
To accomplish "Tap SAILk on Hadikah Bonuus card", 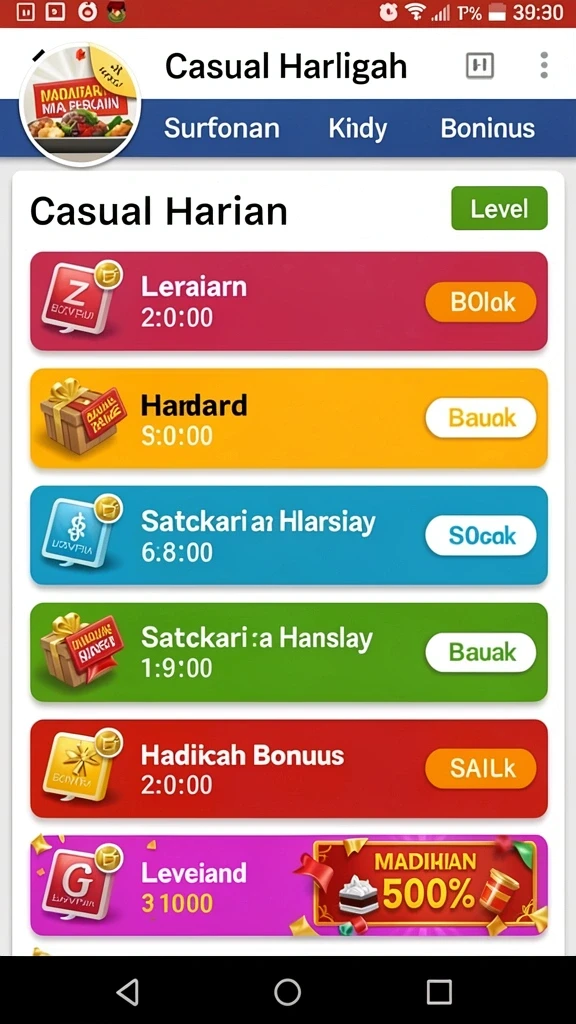I will (x=481, y=769).
